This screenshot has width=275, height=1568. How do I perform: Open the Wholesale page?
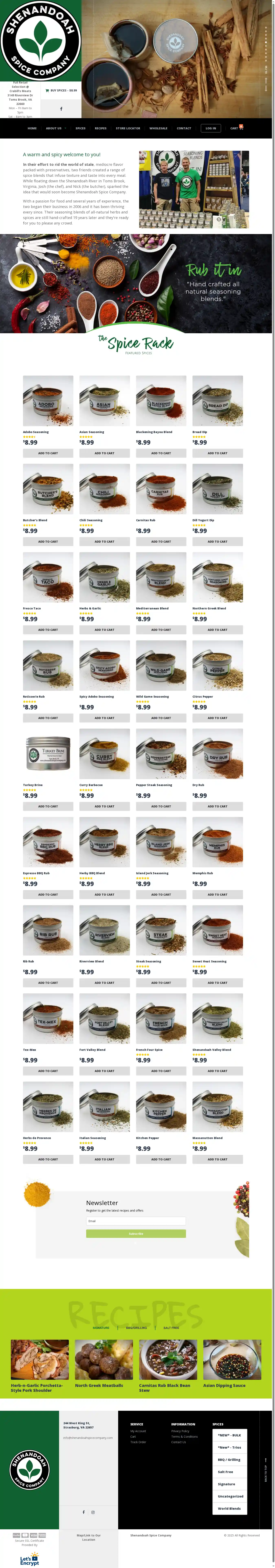click(158, 129)
